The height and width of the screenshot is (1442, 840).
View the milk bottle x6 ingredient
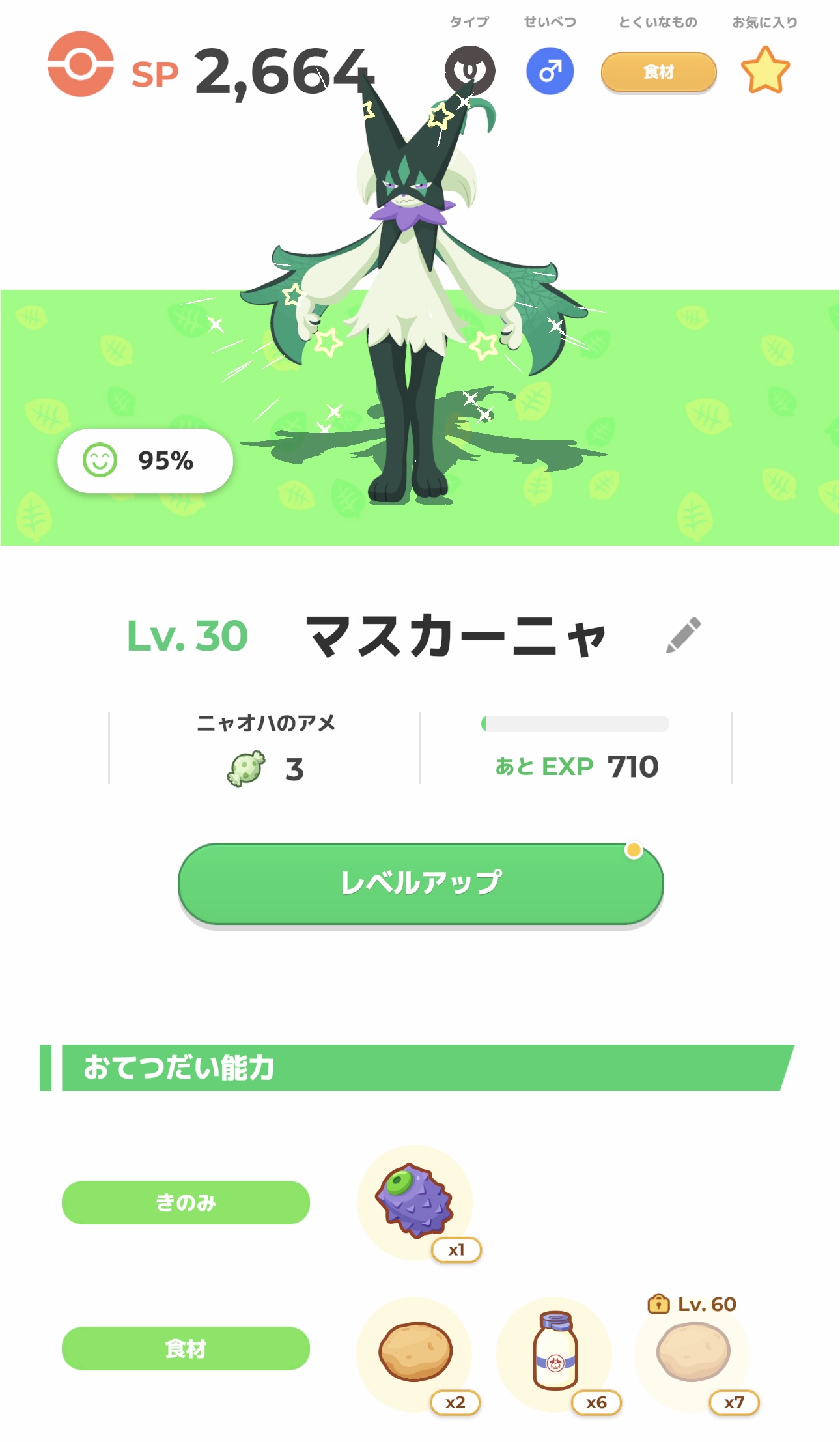point(555,1355)
